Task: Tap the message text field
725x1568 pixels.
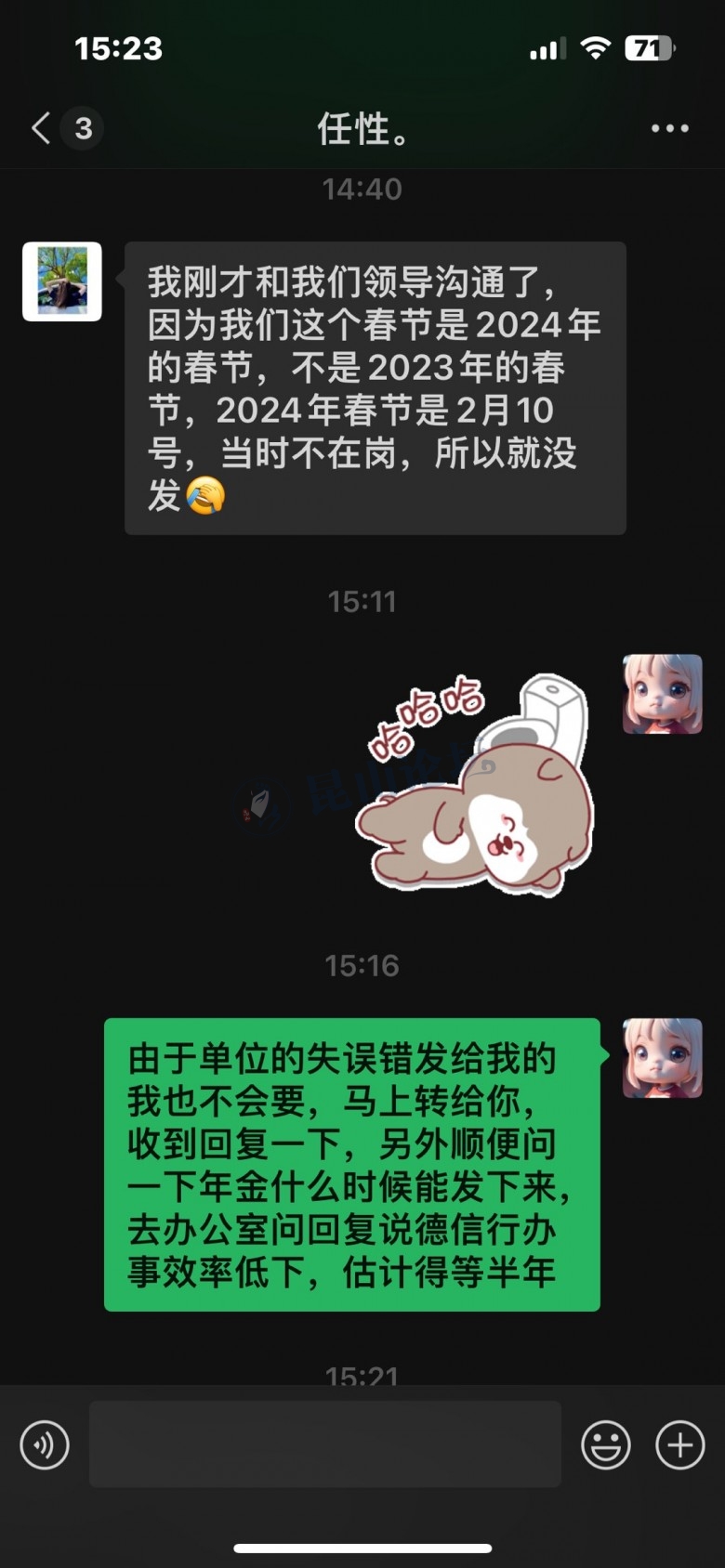Action: pos(324,1444)
